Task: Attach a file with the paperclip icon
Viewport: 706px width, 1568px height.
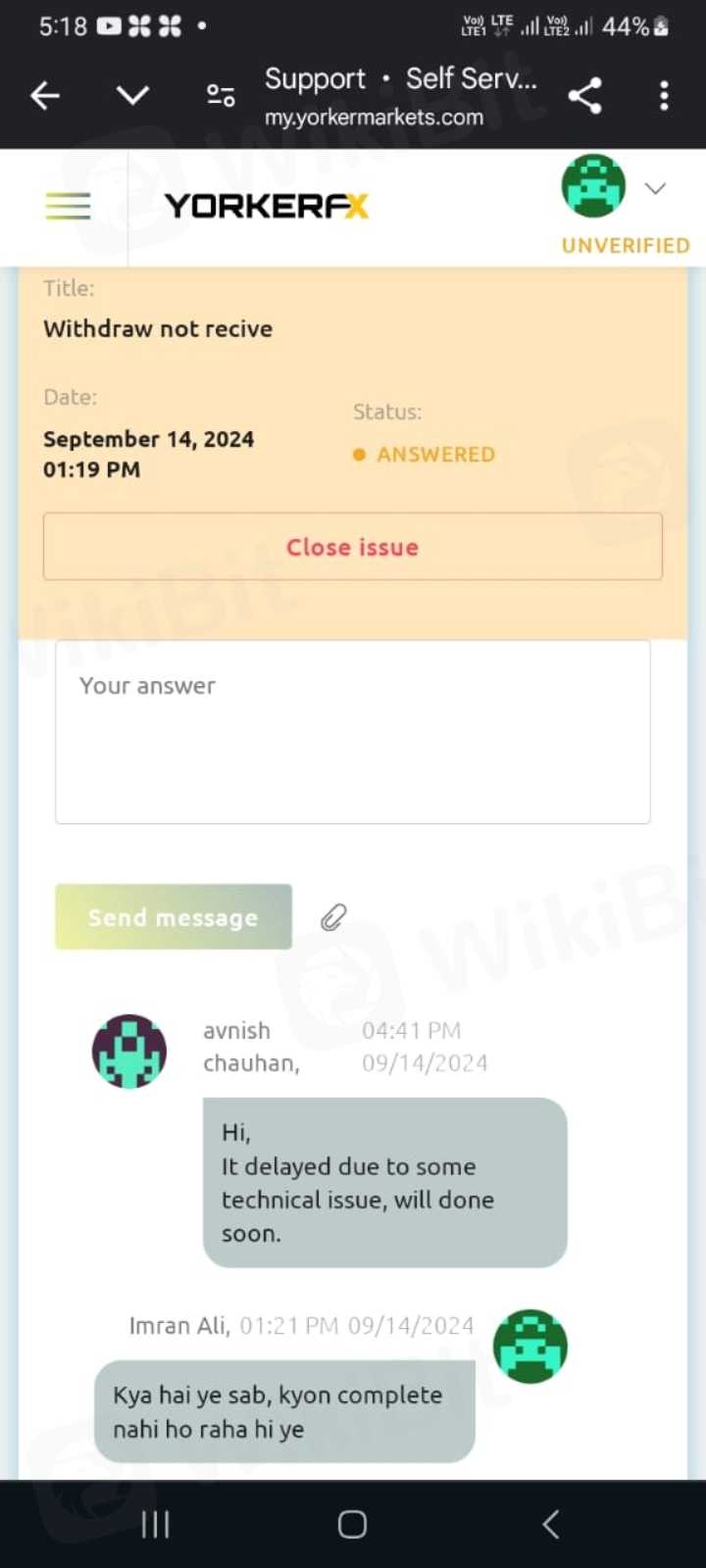Action: [333, 917]
